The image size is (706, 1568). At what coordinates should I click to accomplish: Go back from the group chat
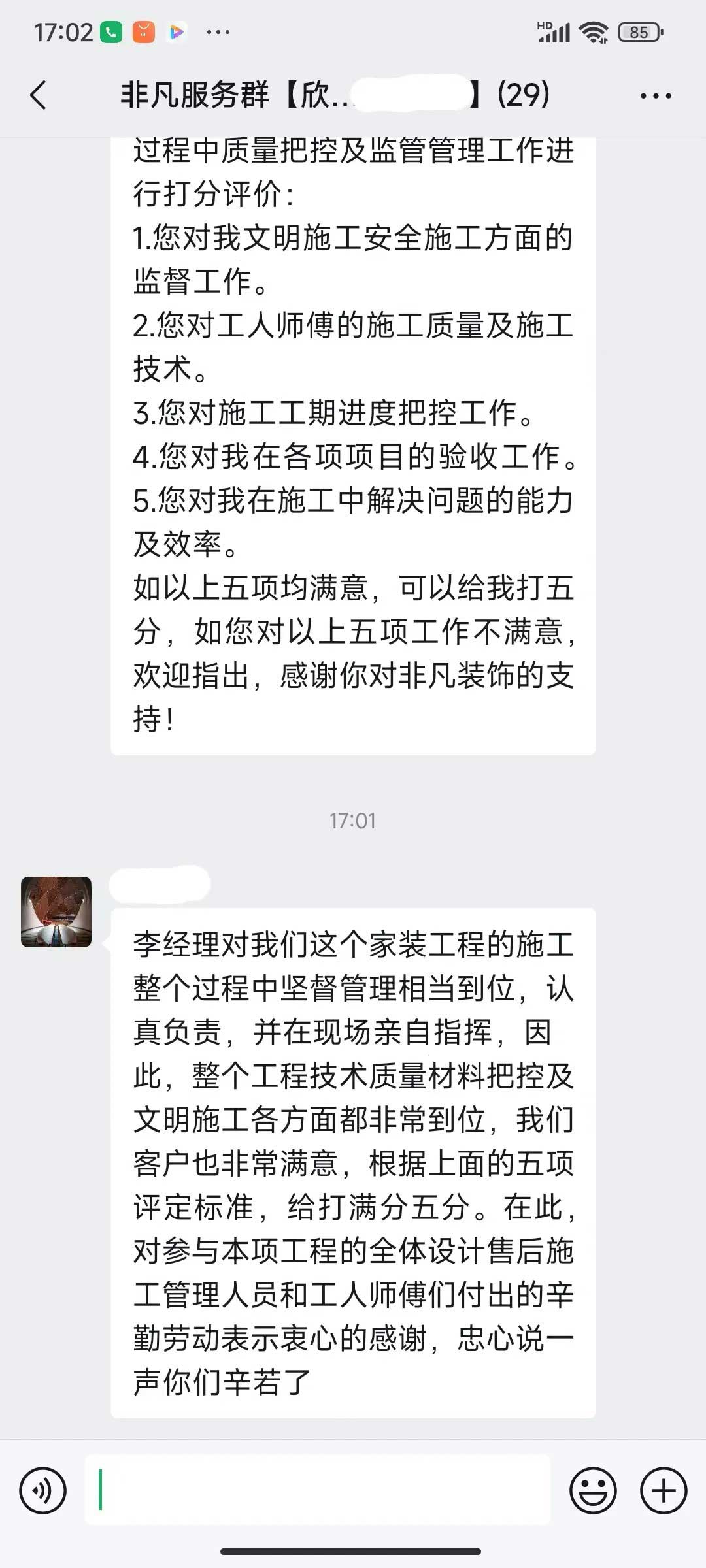(39, 95)
